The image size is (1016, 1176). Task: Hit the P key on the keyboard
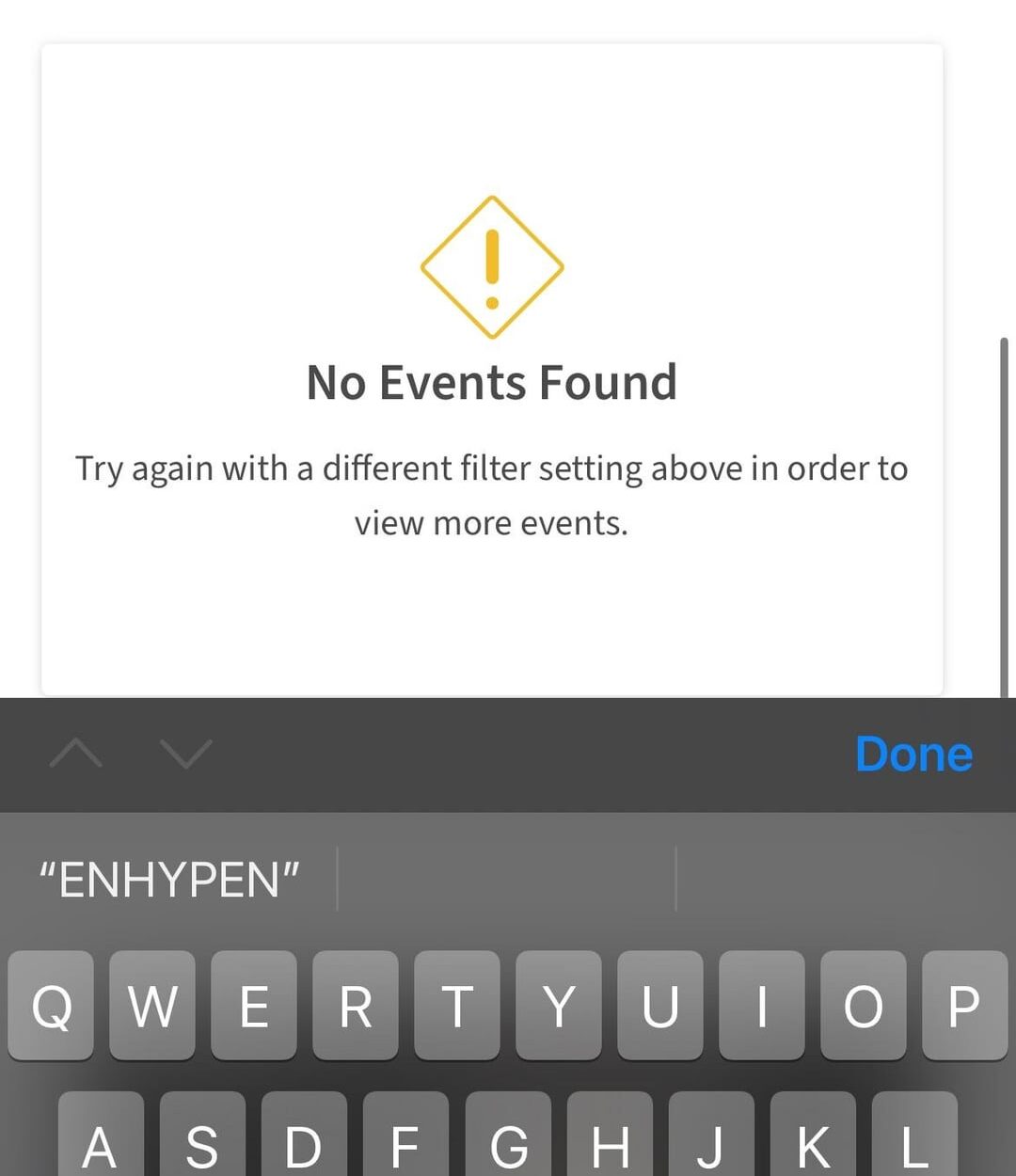point(963,1006)
